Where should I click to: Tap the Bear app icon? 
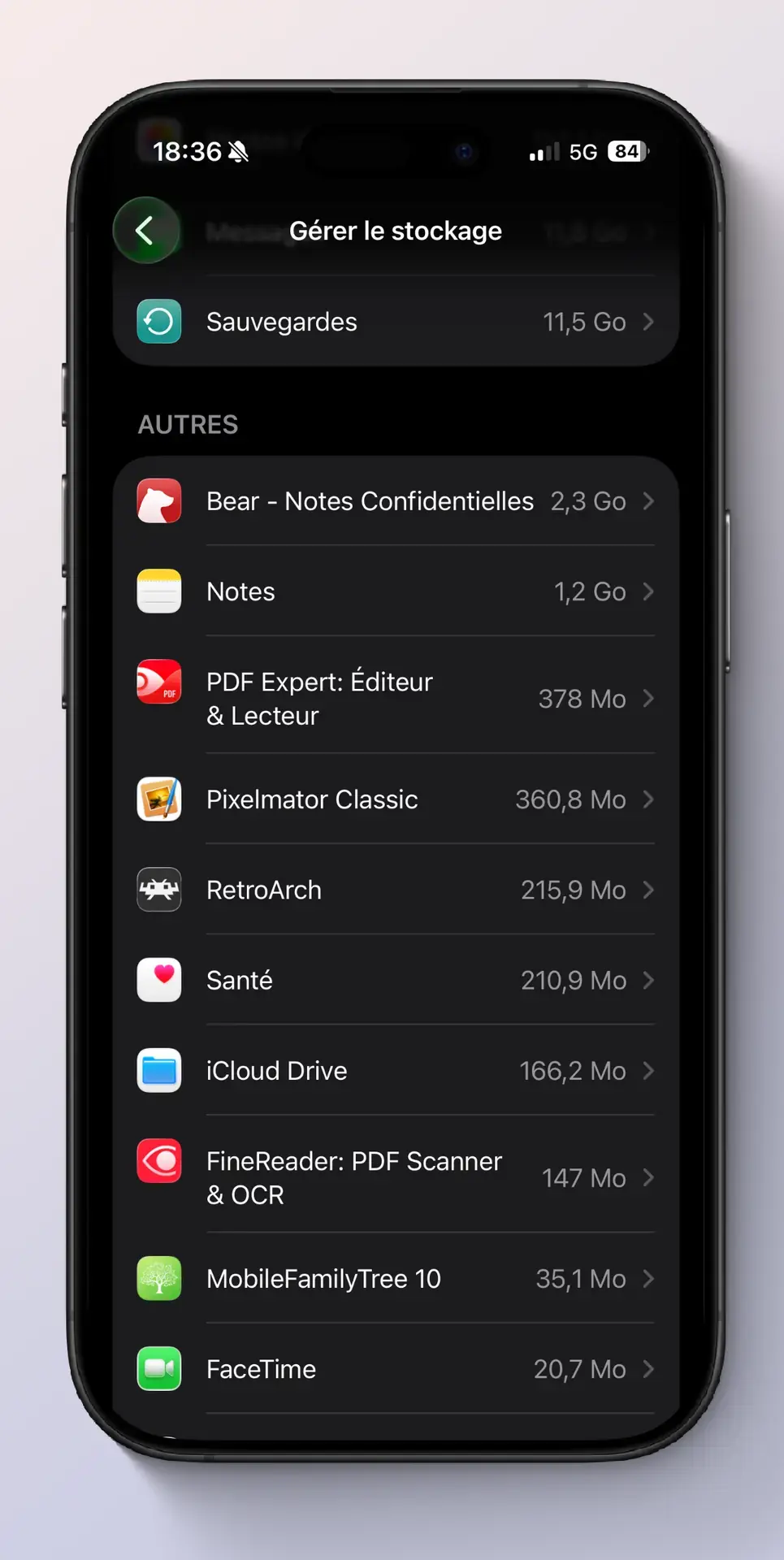point(158,501)
